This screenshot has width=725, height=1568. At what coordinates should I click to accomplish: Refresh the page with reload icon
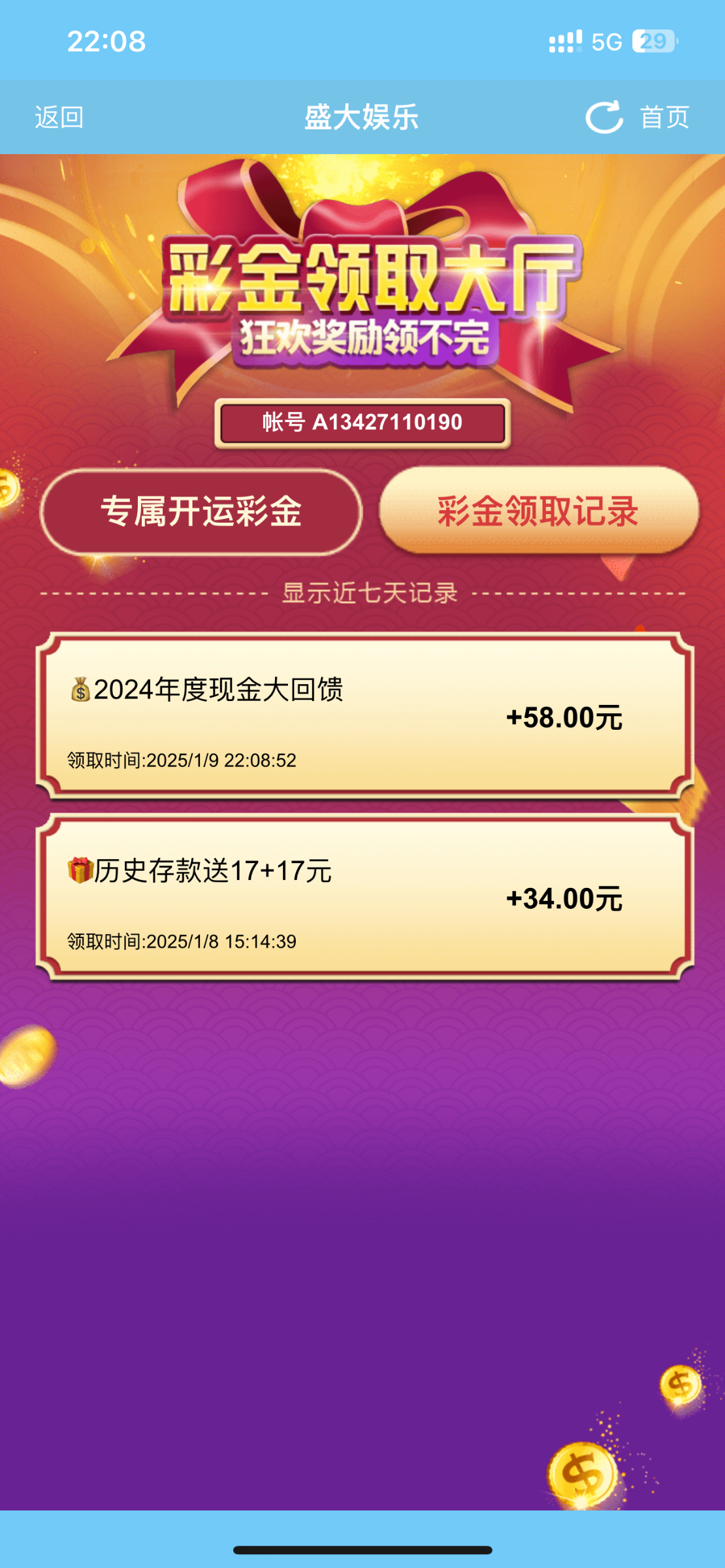(x=604, y=118)
